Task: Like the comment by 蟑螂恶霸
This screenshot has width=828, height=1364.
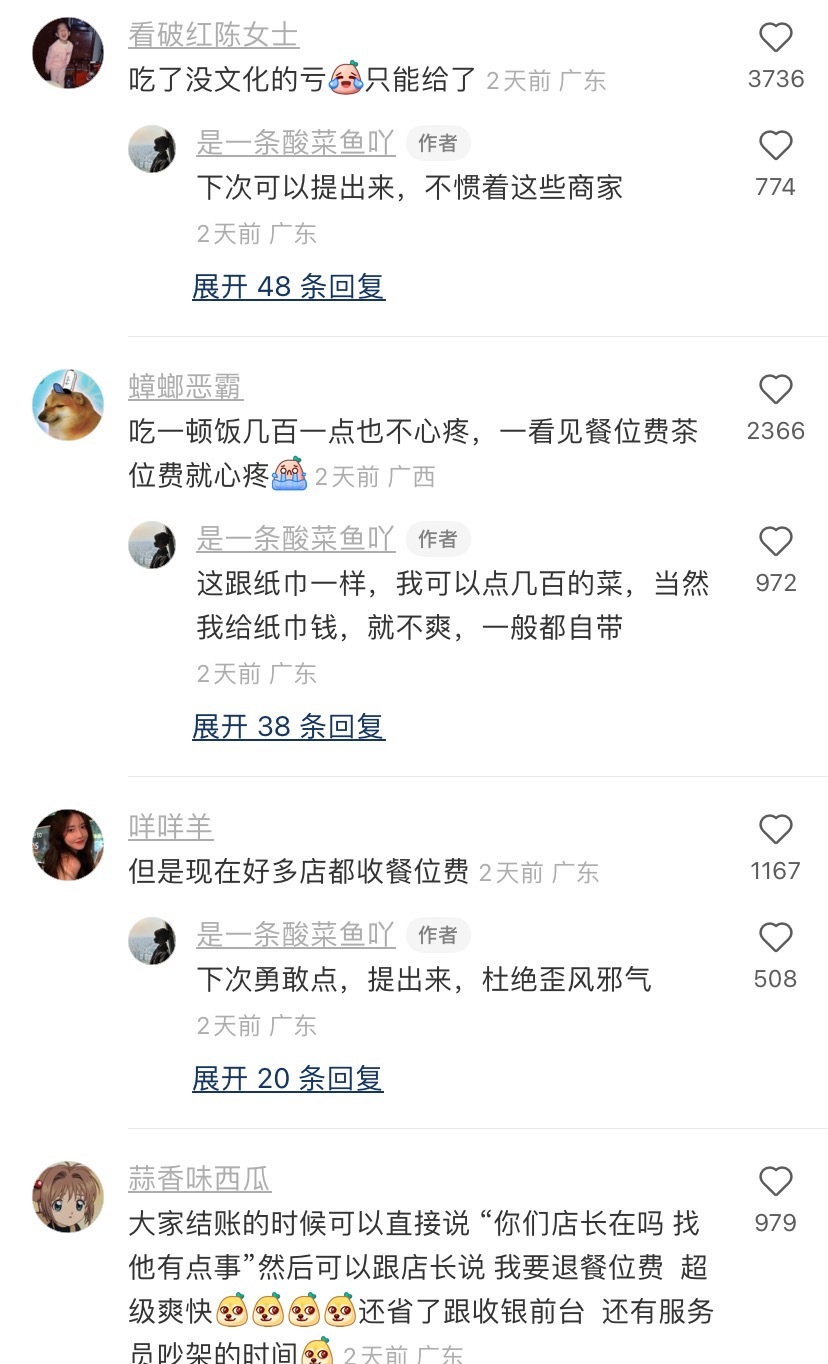Action: point(776,390)
